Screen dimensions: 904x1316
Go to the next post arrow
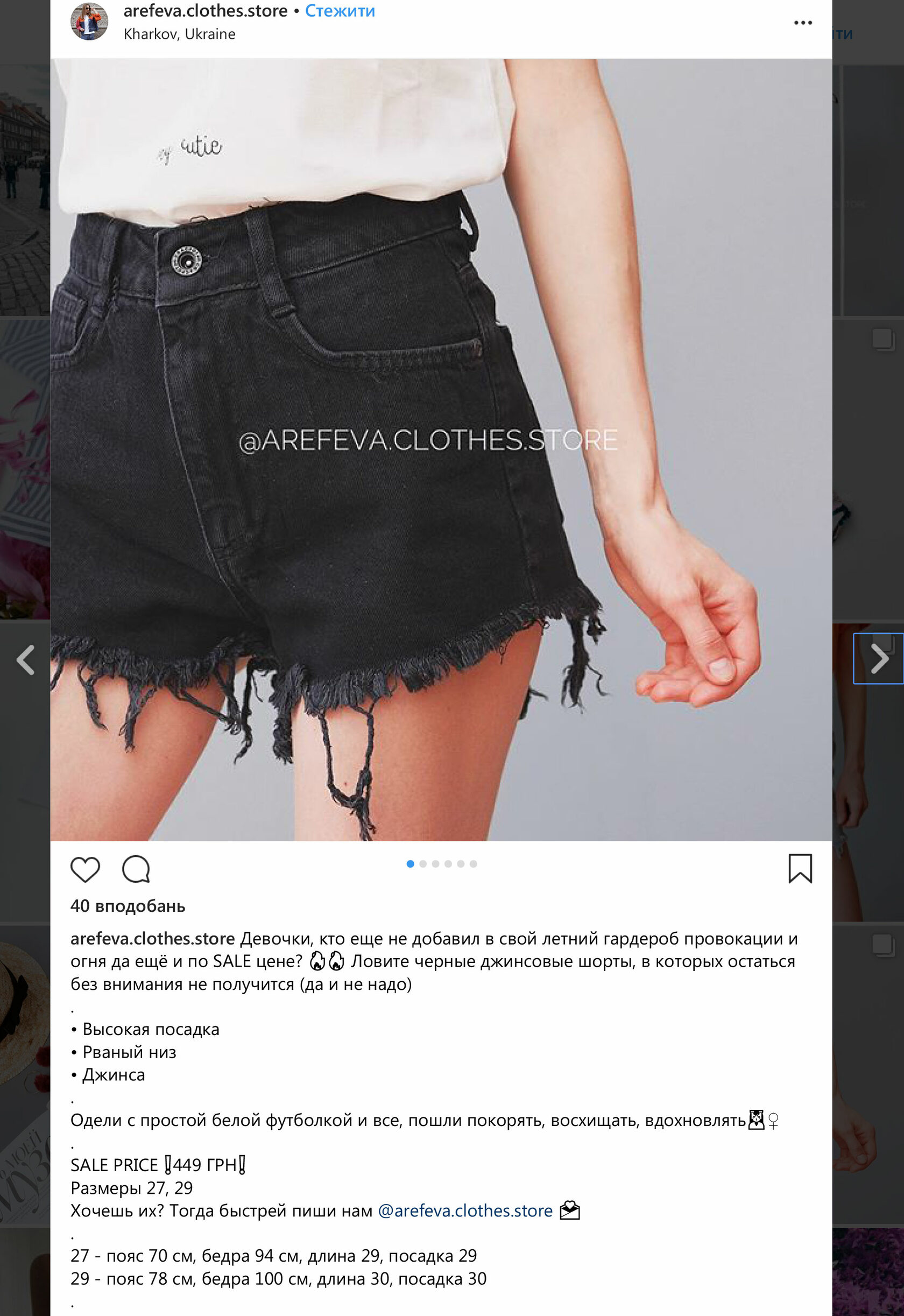click(x=879, y=658)
